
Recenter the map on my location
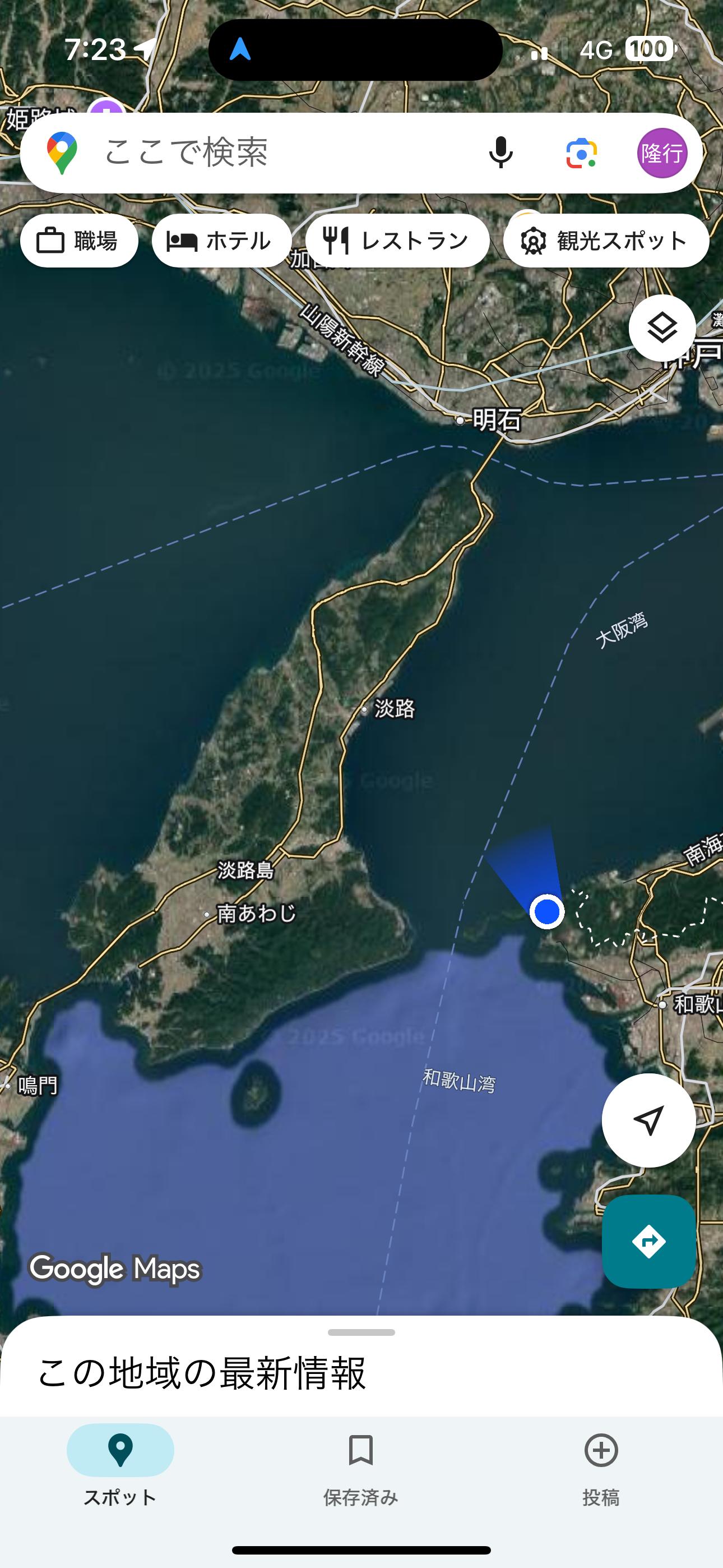tap(648, 1120)
